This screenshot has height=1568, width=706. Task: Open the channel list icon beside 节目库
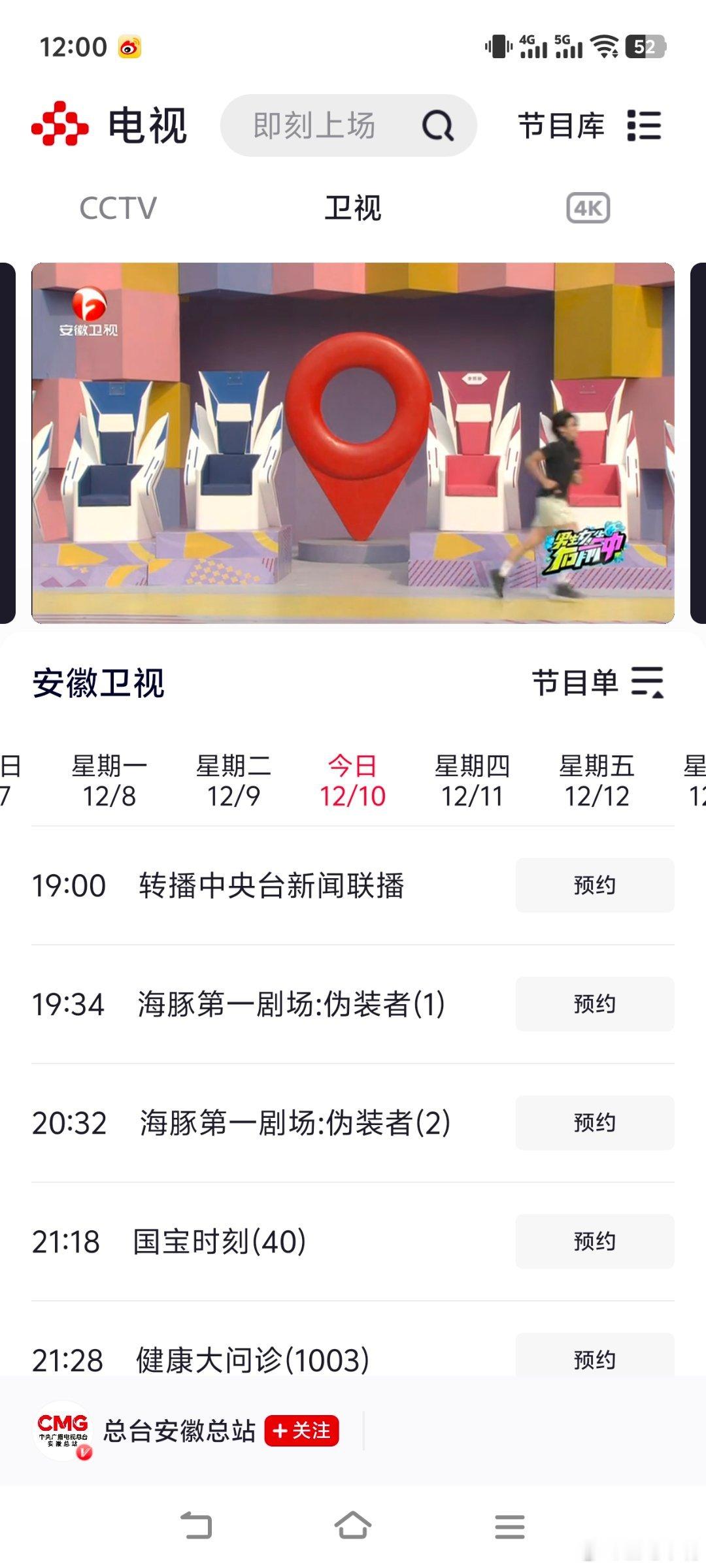[x=645, y=126]
